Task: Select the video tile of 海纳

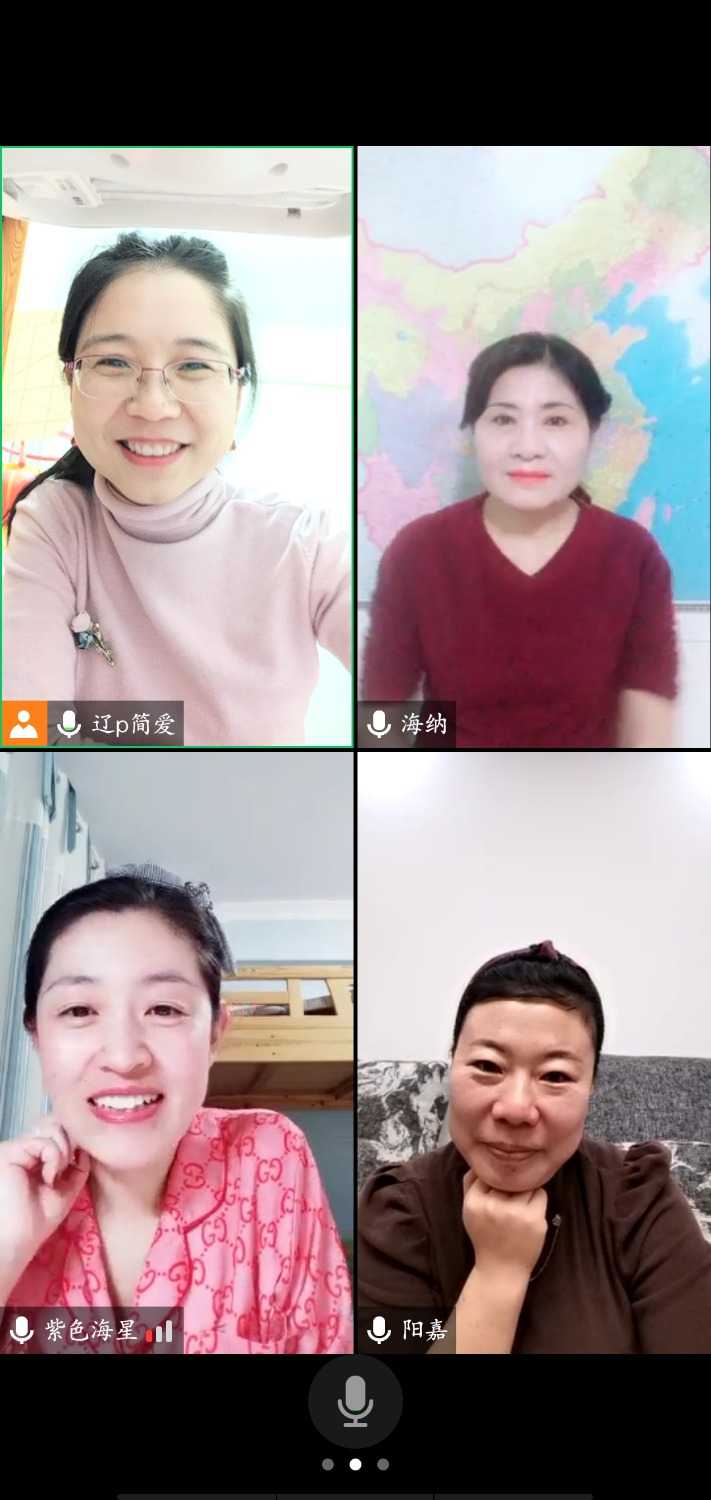Action: 534,446
